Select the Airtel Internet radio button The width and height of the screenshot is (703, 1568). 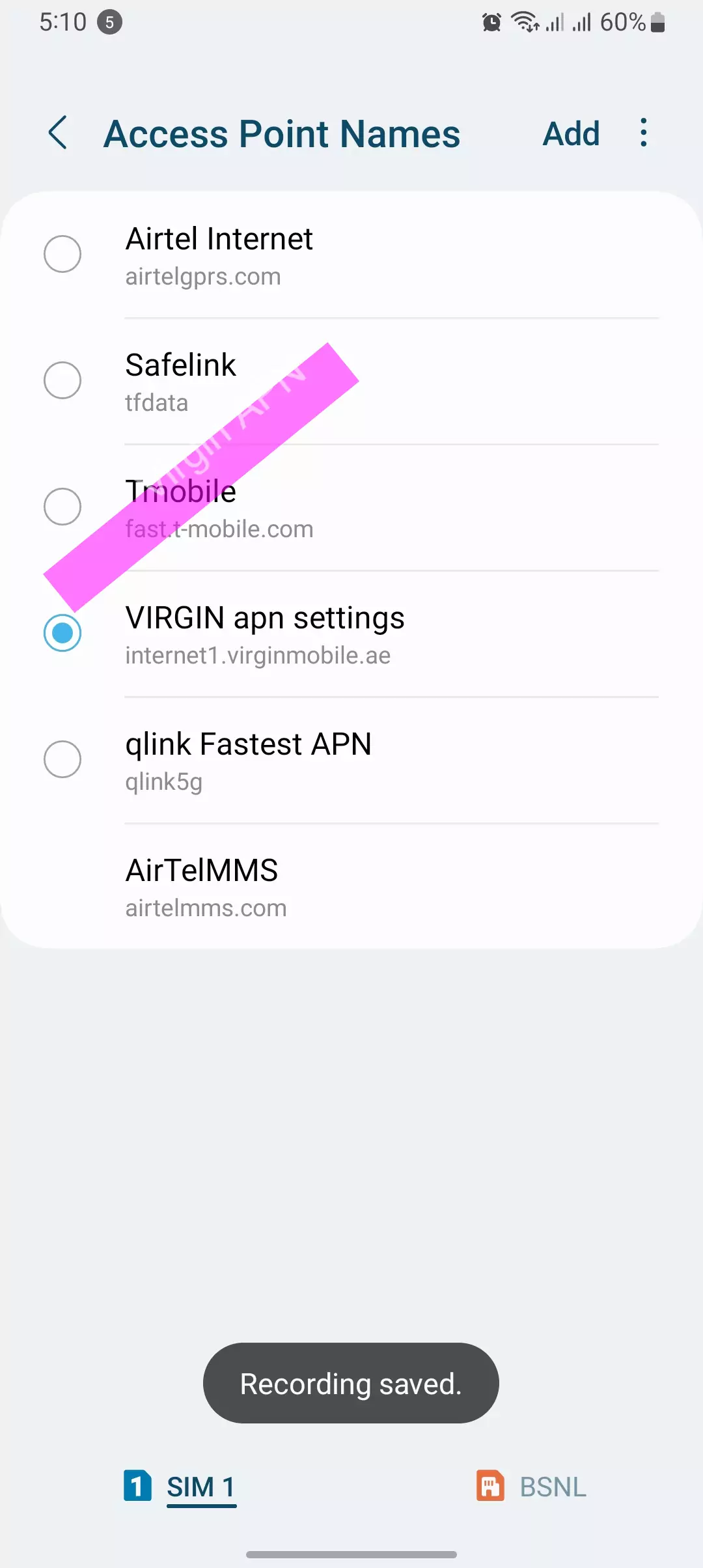point(62,254)
